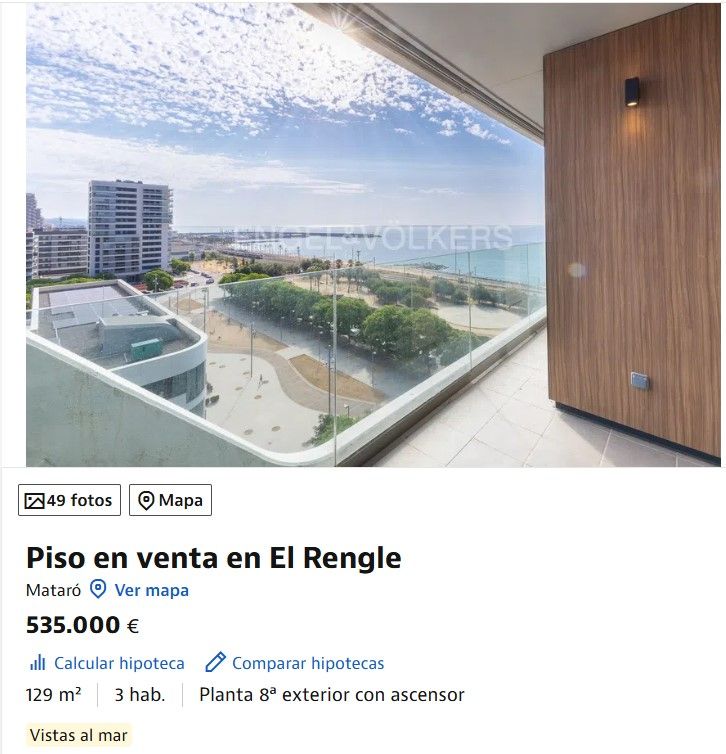Open the property photo of the terrace
This screenshot has width=726, height=754.
tap(372, 235)
